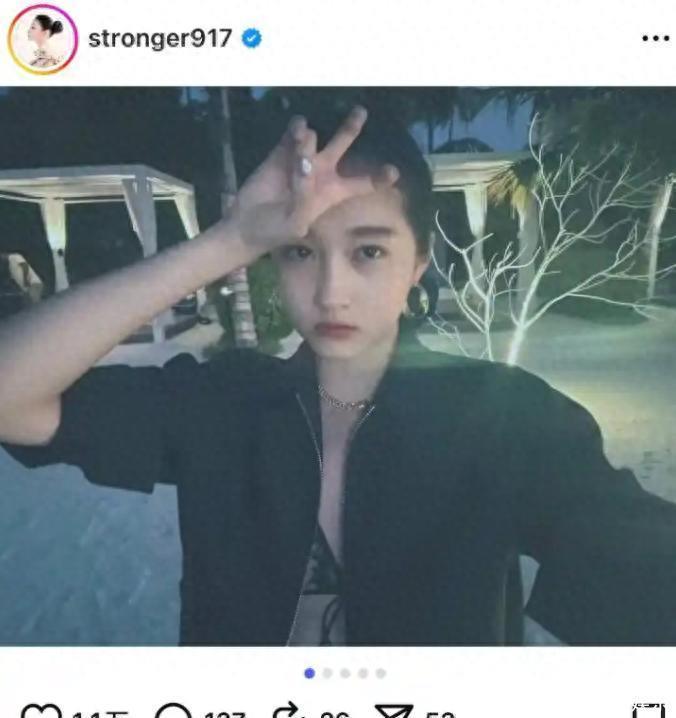
Task: Repost this post with the arrows icon
Action: coord(287,712)
